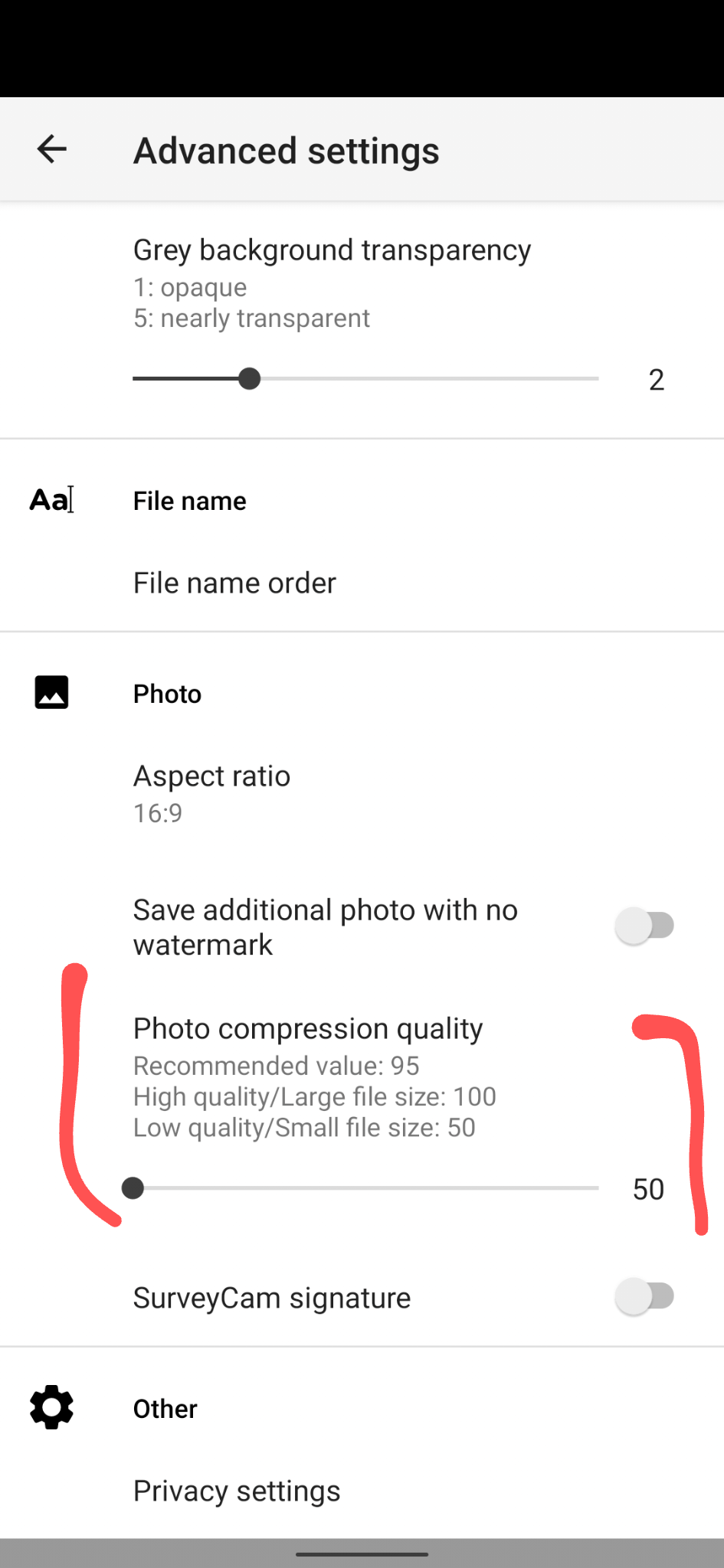The image size is (724, 1568).
Task: Tap the Grey background transparency slider track
Action: (x=365, y=378)
